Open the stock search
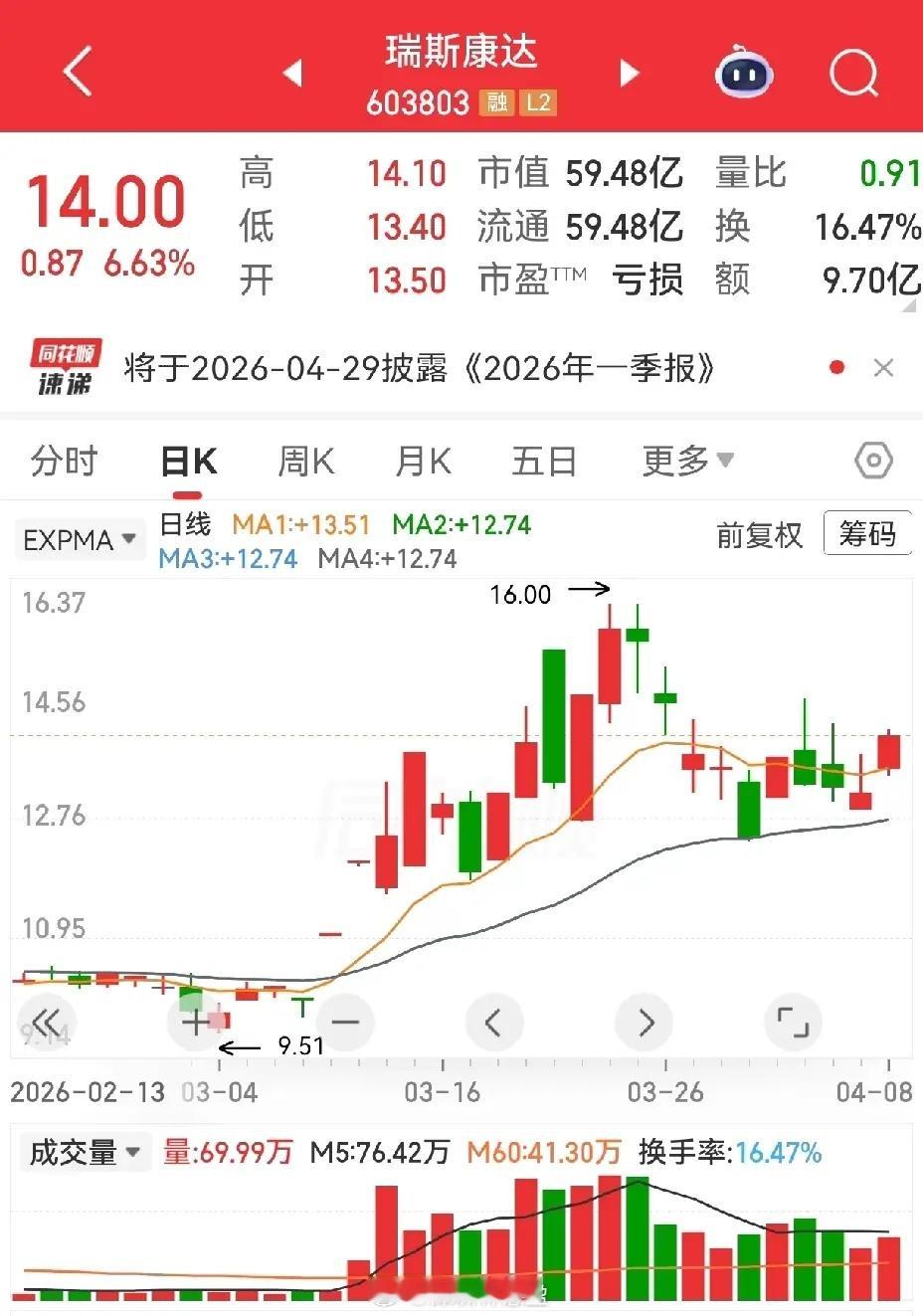The height and width of the screenshot is (1316, 923). coord(851,72)
